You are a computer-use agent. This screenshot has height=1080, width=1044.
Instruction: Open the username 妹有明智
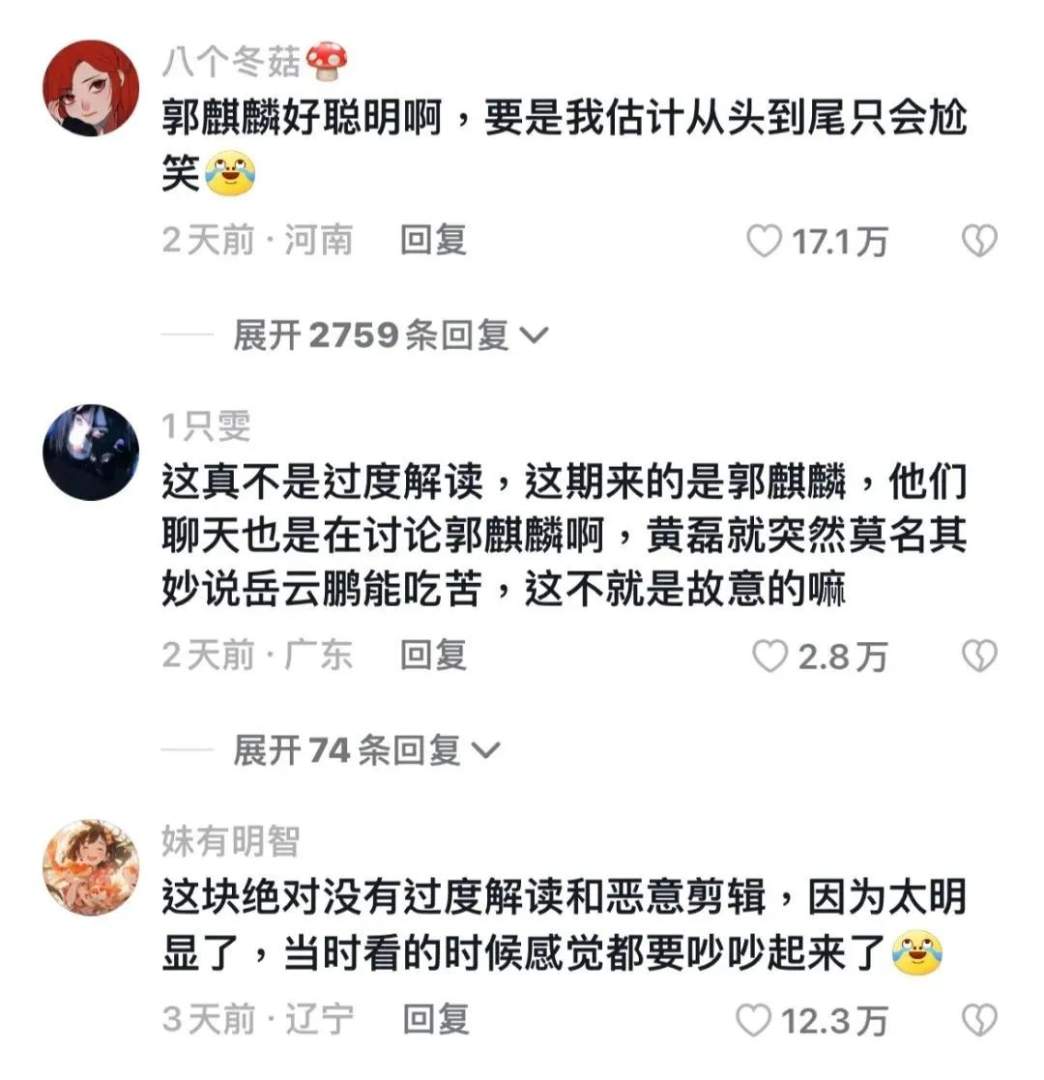(230, 841)
